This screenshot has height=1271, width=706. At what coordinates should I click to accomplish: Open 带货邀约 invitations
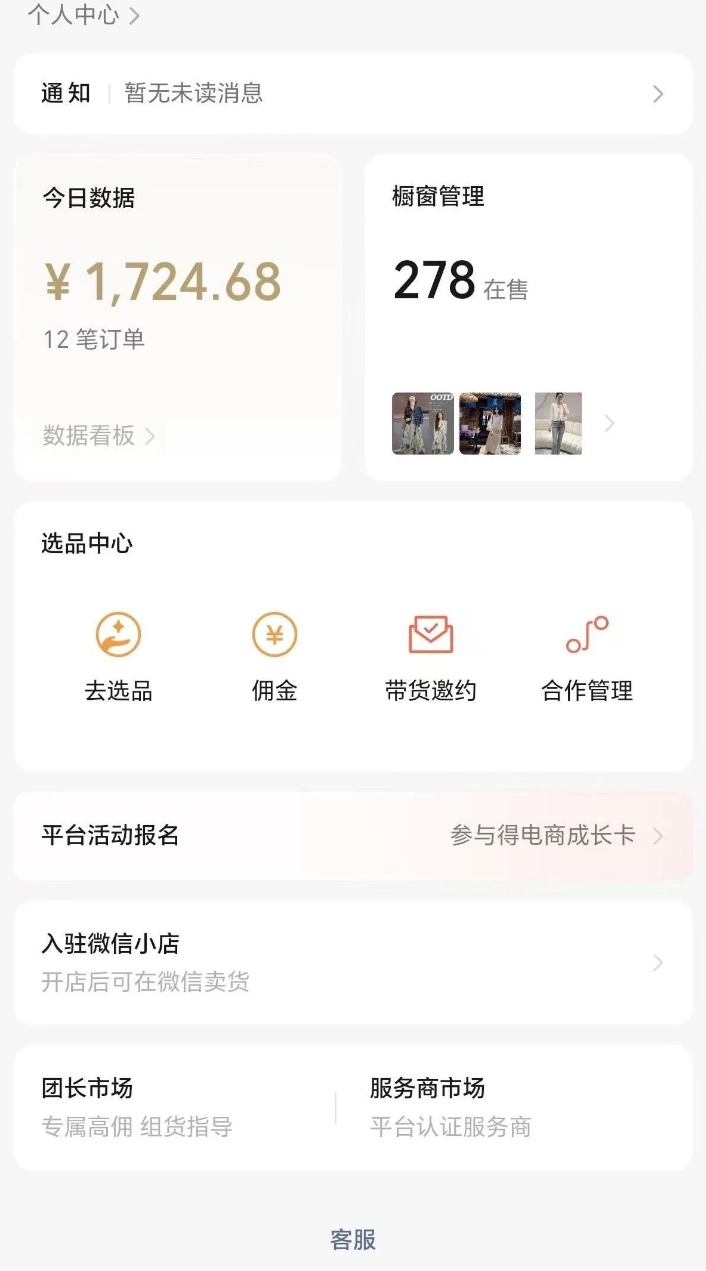click(431, 656)
